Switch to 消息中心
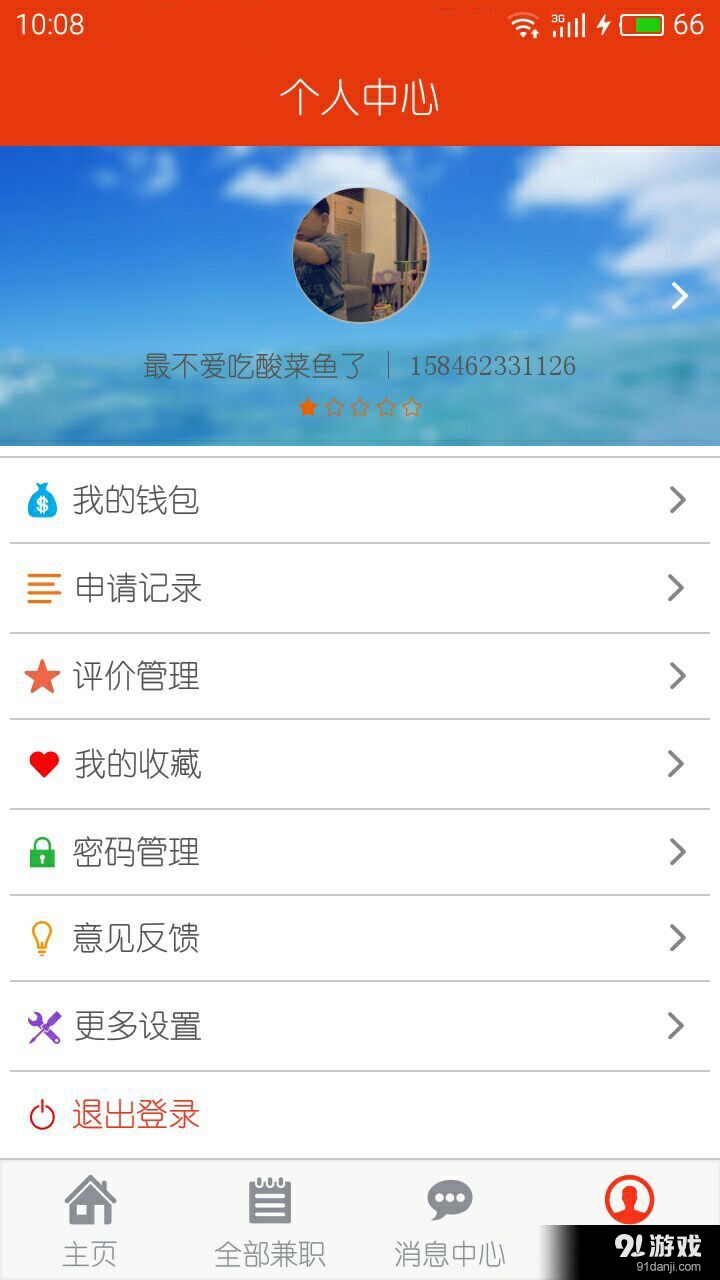Viewport: 720px width, 1280px height. (450, 1213)
